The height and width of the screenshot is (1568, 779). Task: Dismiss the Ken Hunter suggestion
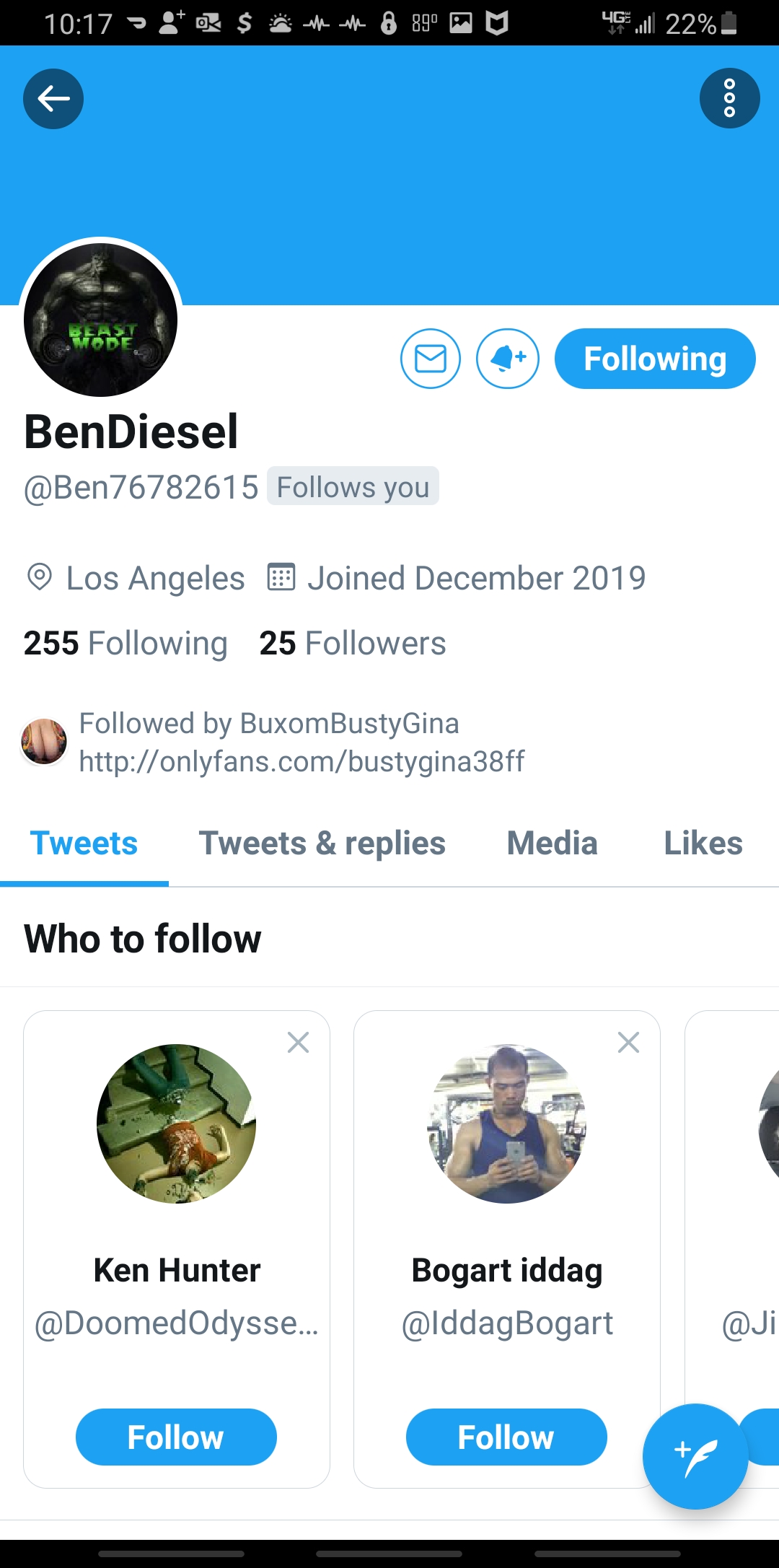[298, 1042]
